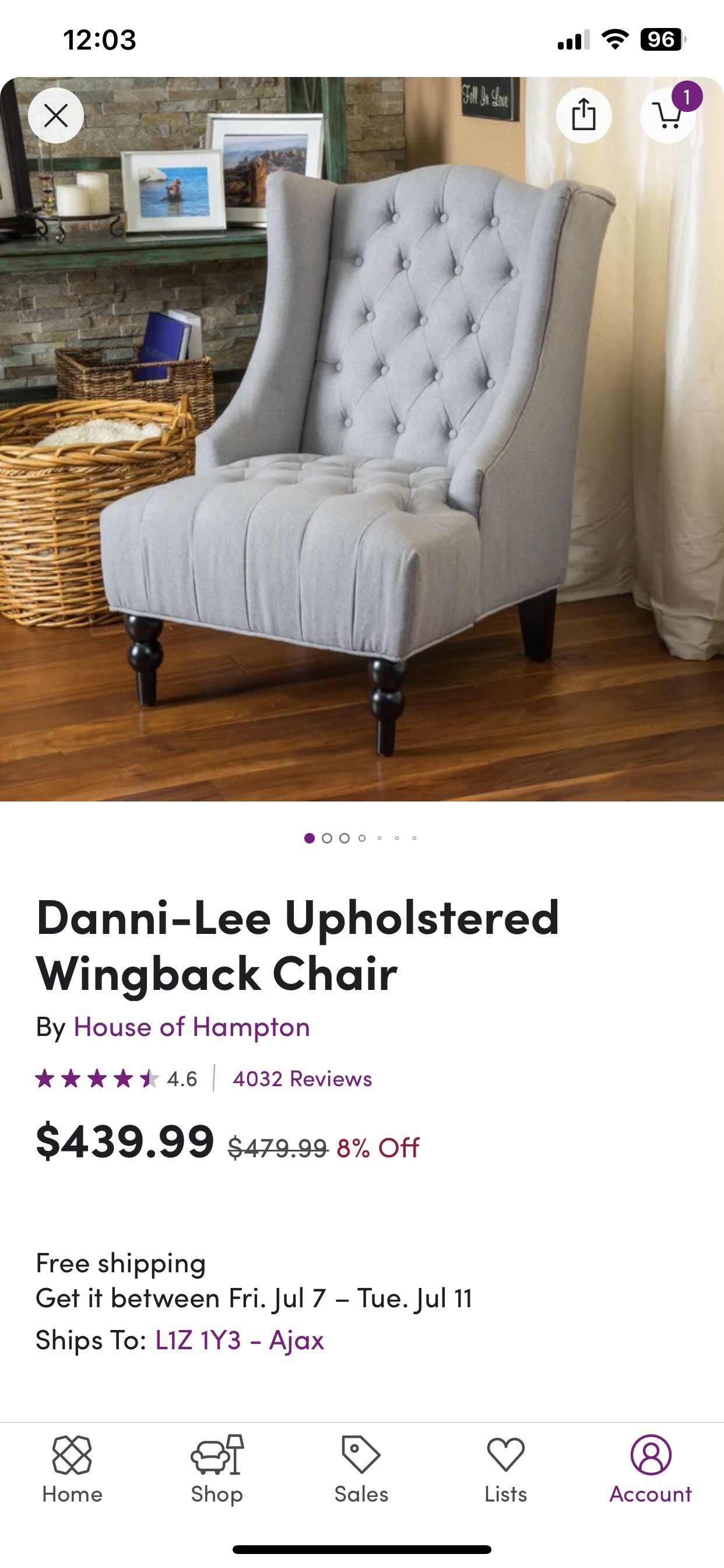Close the product detail view

click(56, 116)
